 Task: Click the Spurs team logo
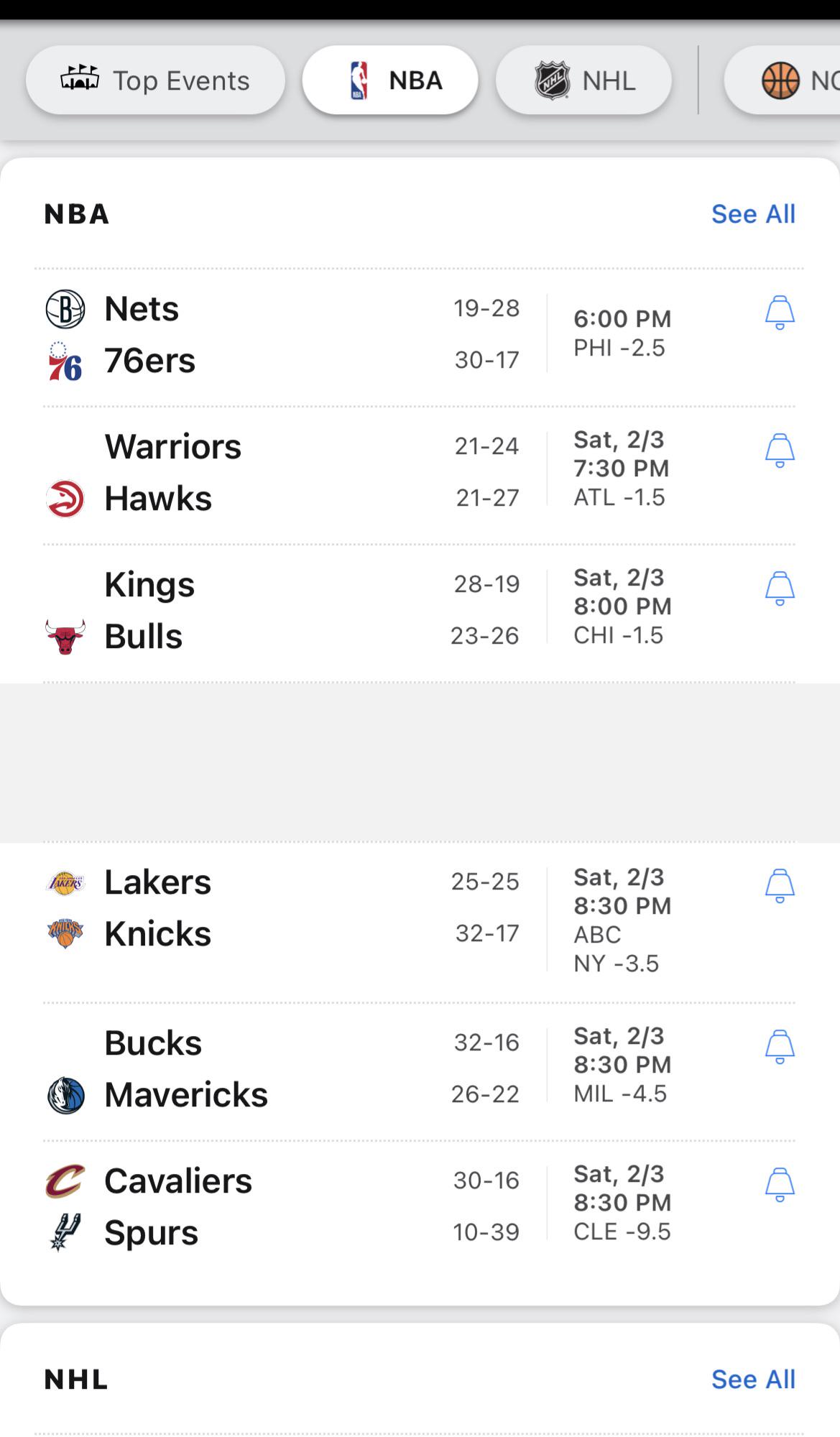(x=65, y=1232)
